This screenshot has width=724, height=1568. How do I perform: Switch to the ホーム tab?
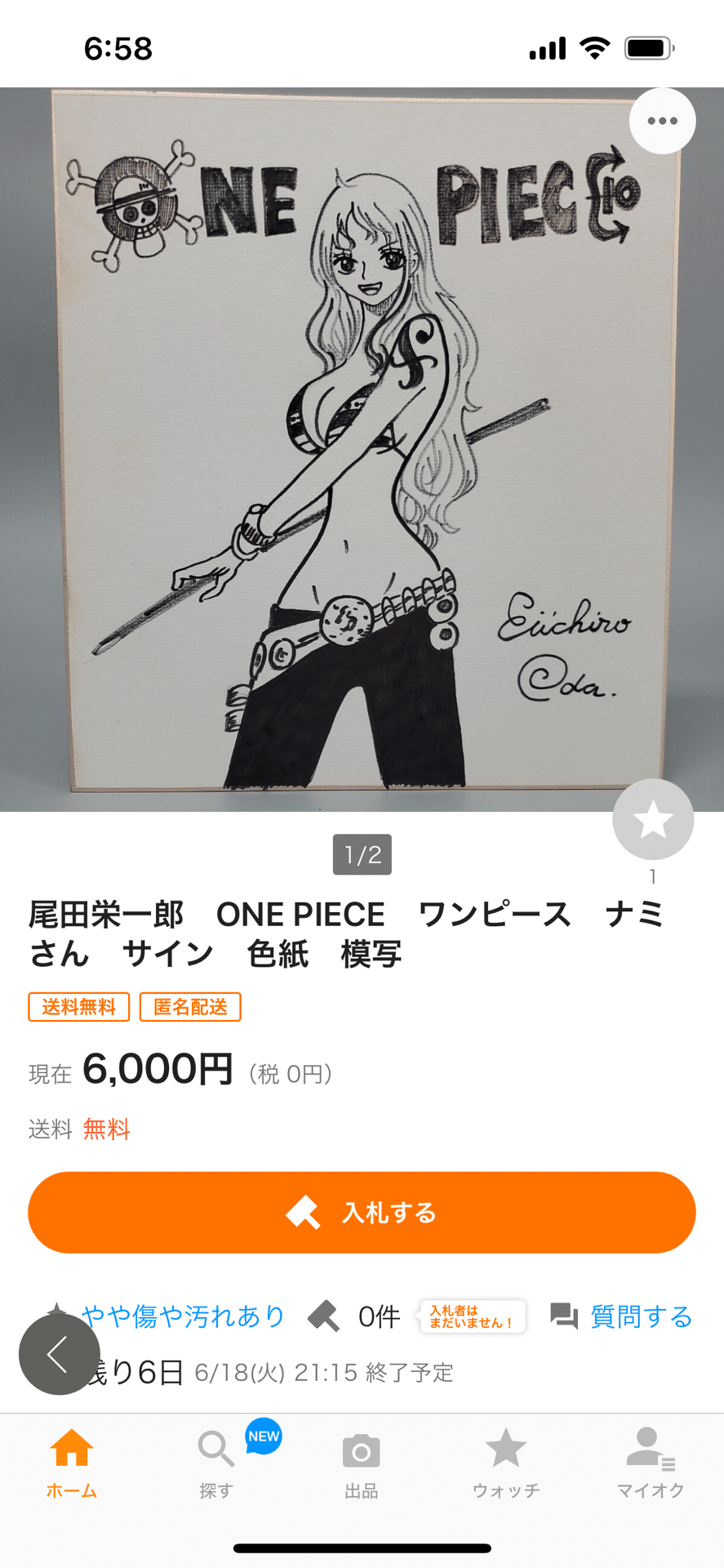72,1463
